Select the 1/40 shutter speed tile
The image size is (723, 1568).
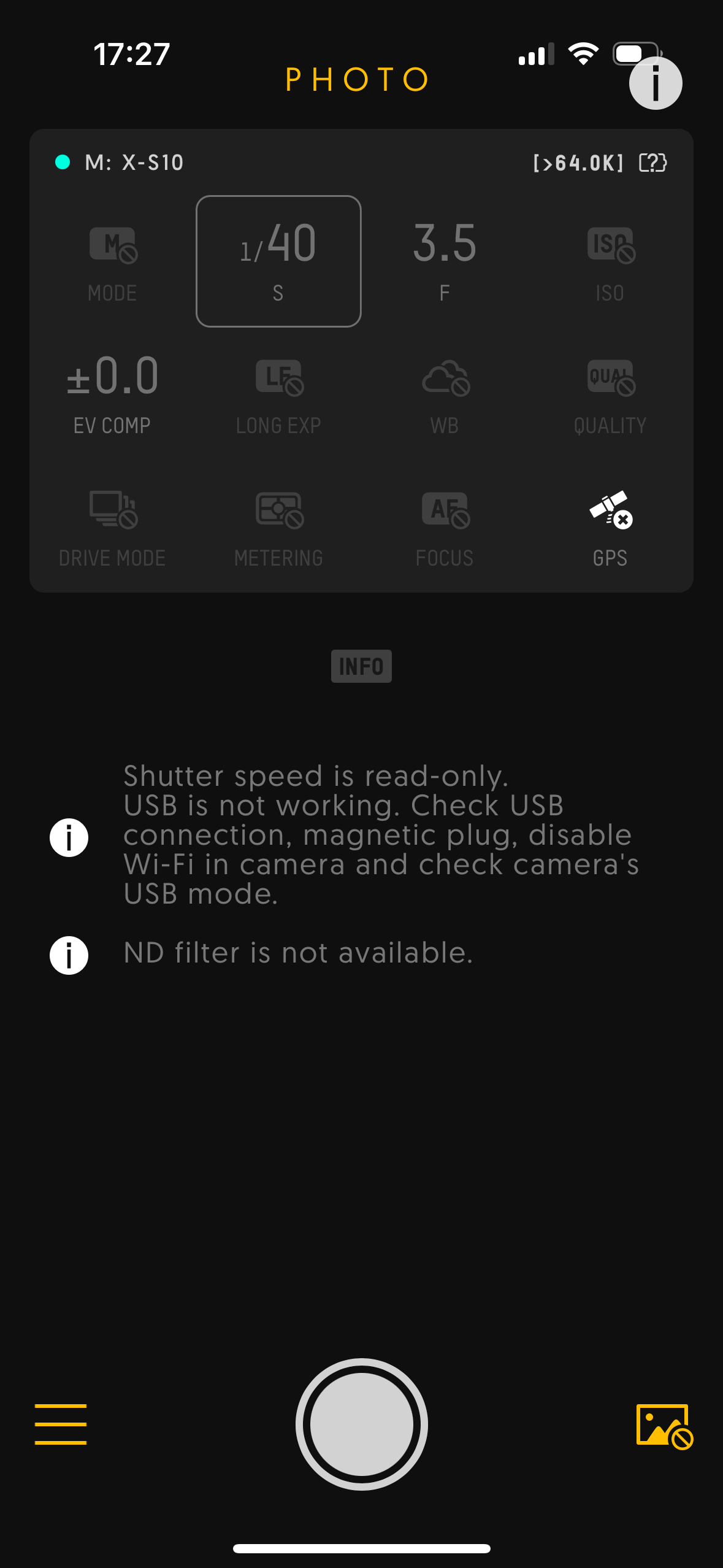[278, 261]
